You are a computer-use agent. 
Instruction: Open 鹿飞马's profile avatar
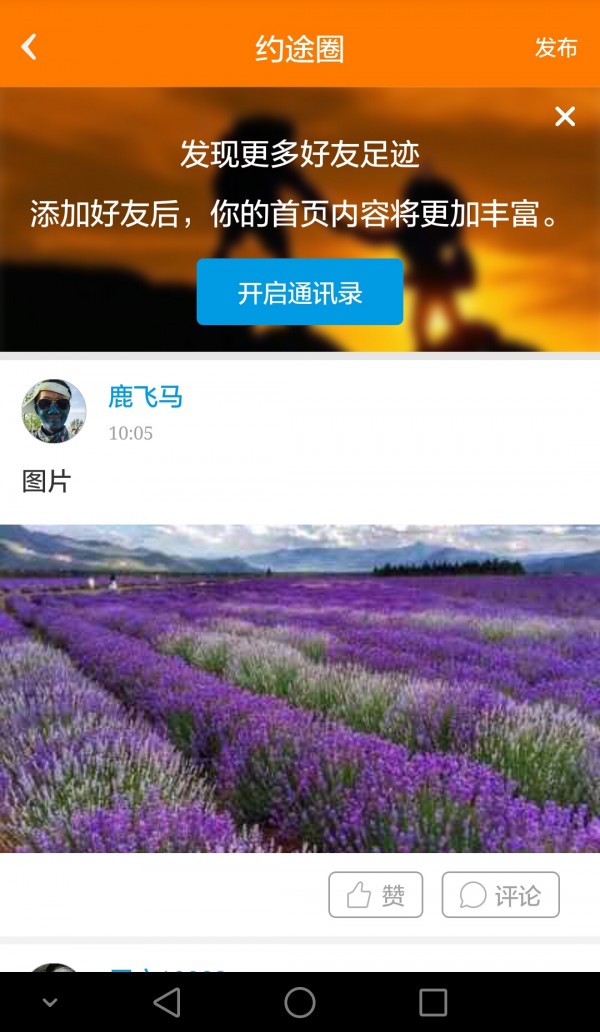54,411
